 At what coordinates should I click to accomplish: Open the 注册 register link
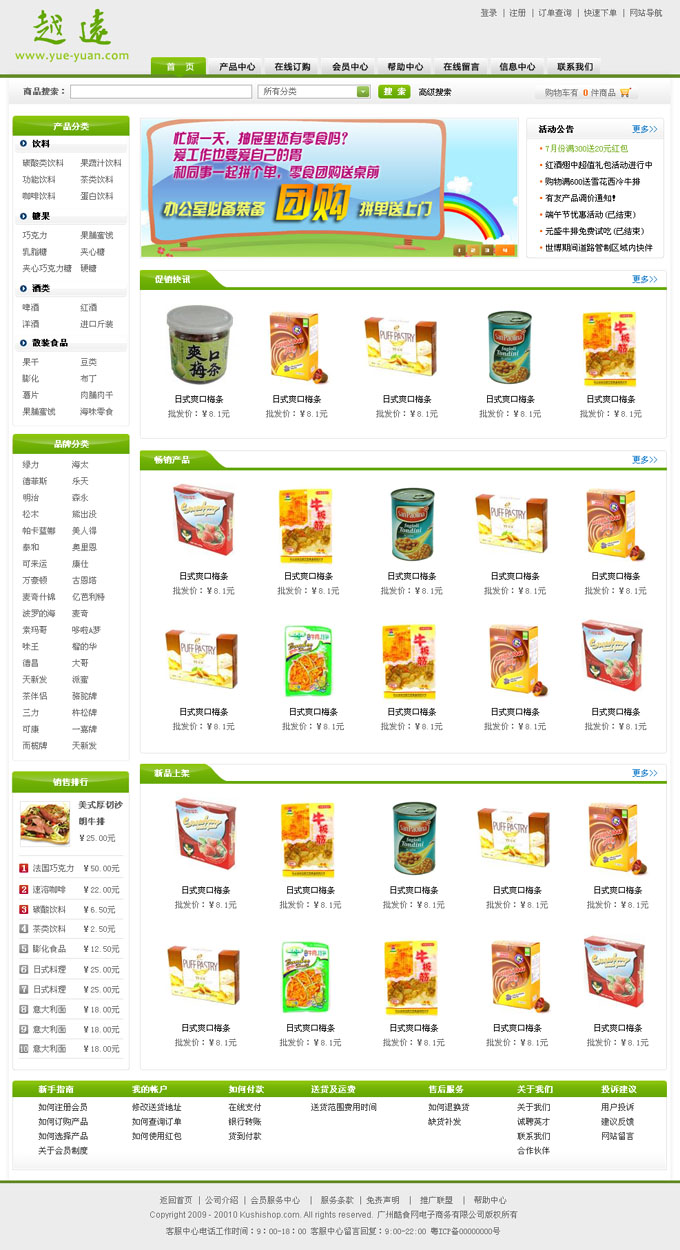point(517,13)
